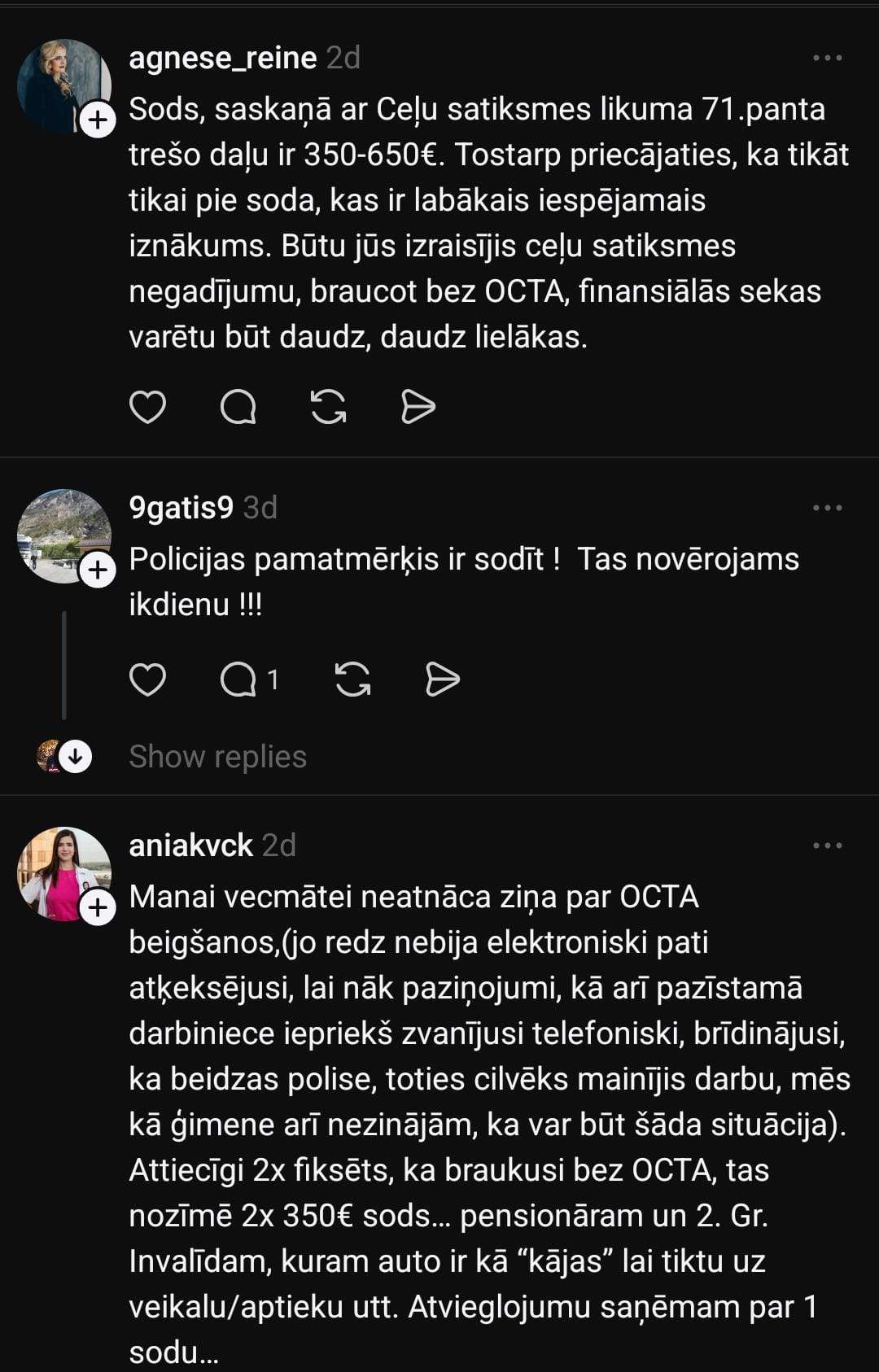879x1372 pixels.
Task: Open agnese_reine's profile from username
Action: coord(222,58)
